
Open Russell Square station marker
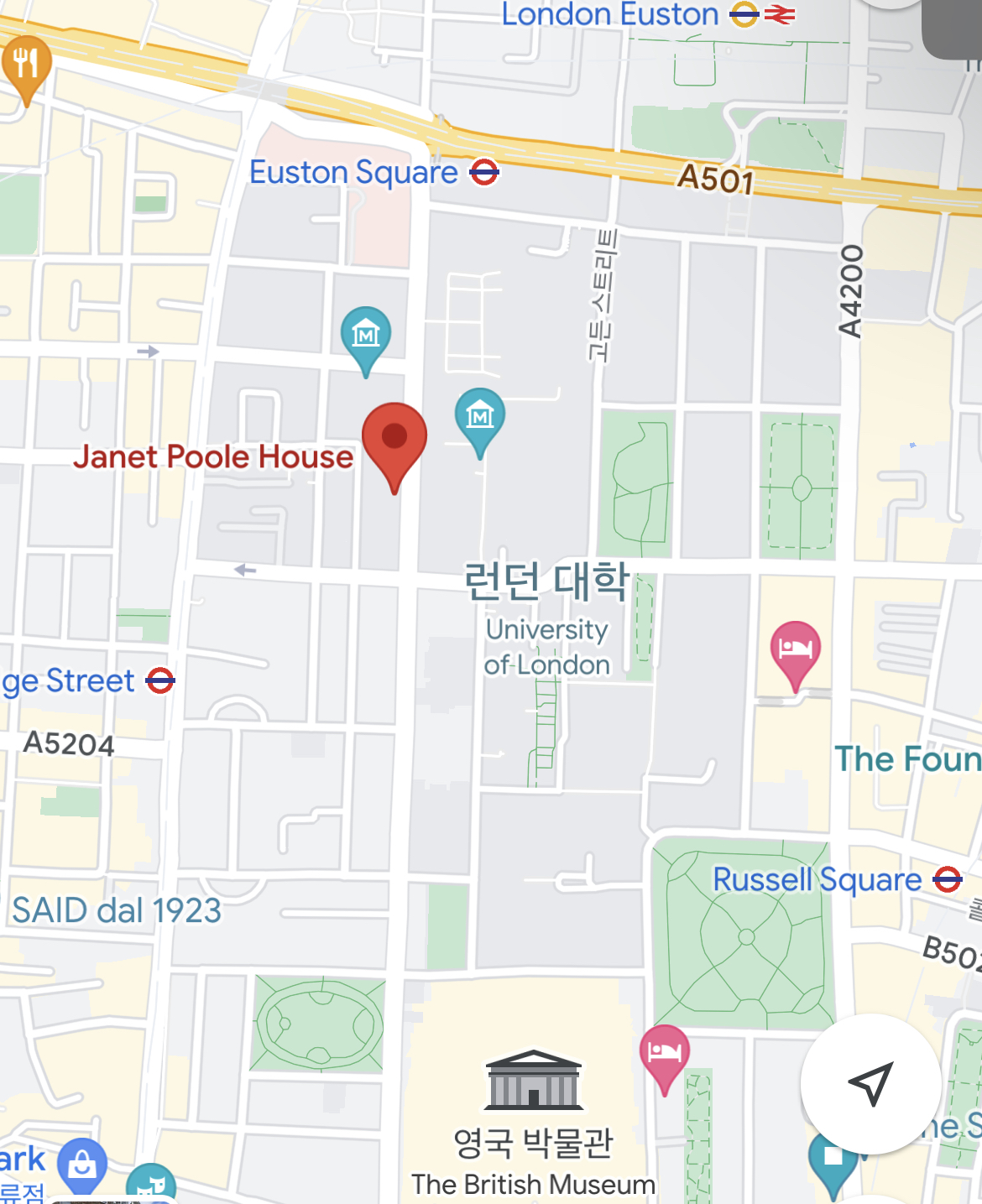[948, 880]
